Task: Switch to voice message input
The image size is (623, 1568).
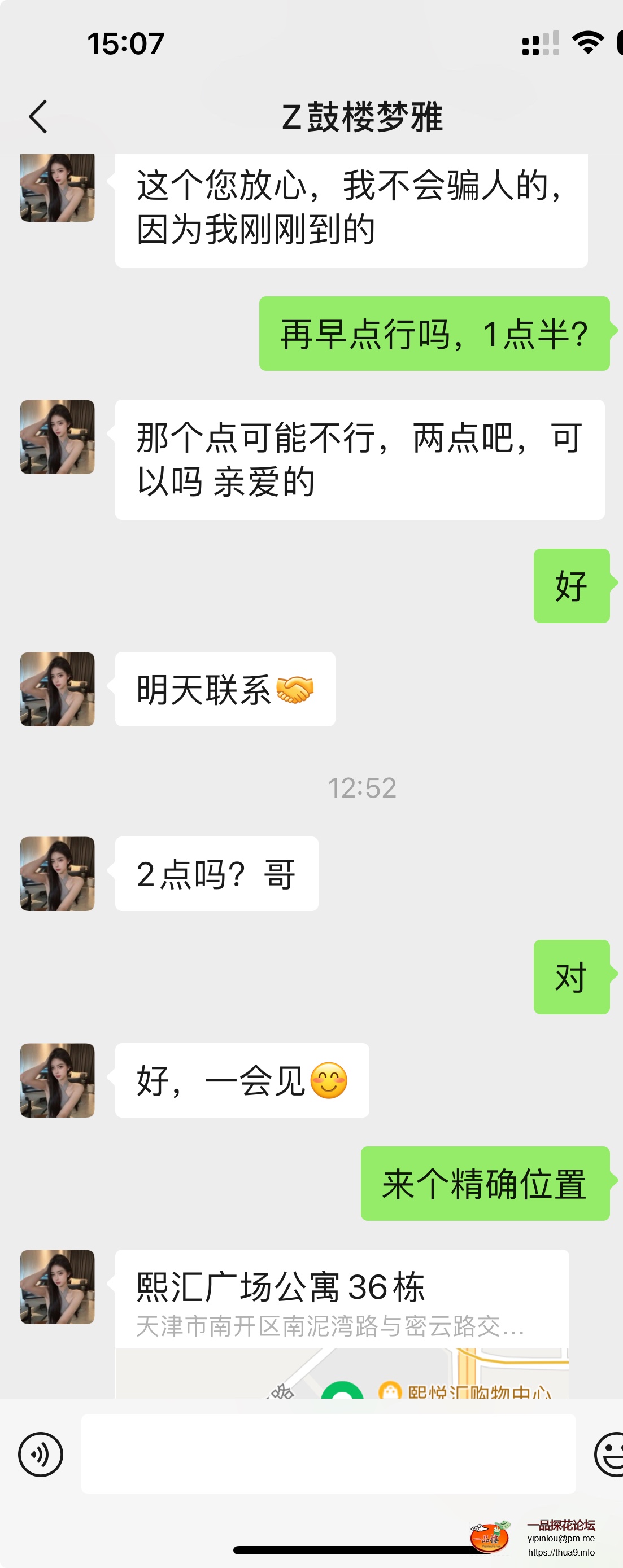Action: [x=41, y=1454]
